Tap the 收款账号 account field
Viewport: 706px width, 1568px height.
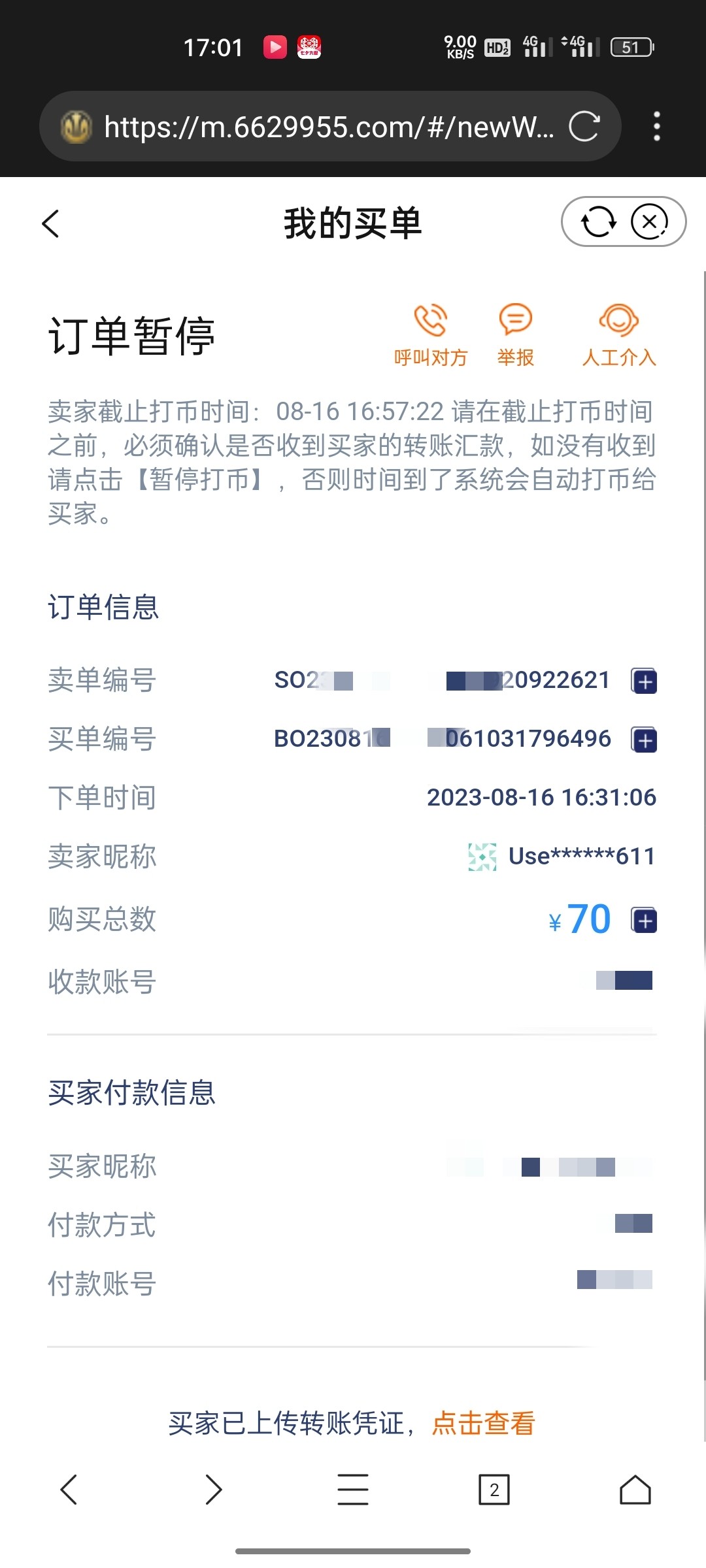point(624,980)
